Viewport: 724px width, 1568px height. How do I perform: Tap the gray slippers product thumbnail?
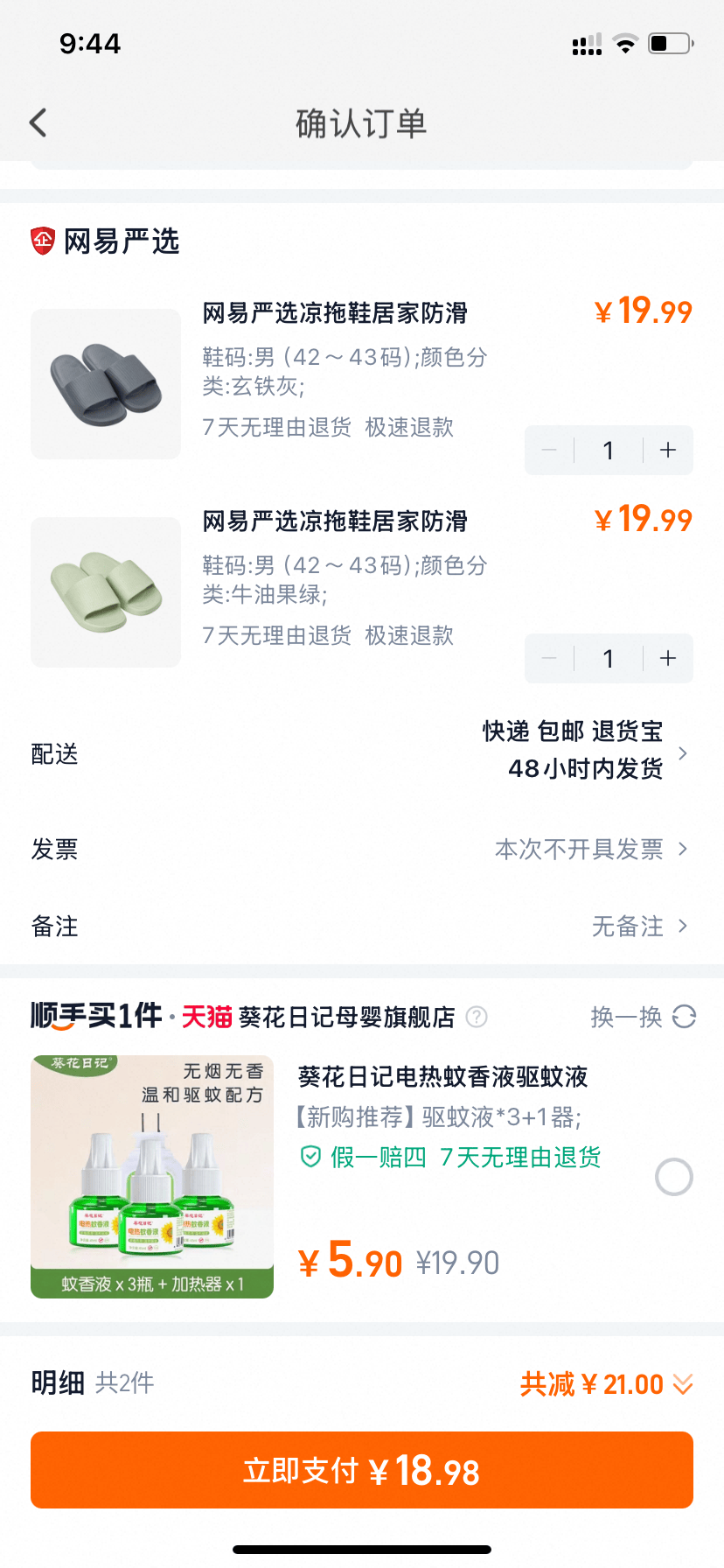pyautogui.click(x=105, y=383)
